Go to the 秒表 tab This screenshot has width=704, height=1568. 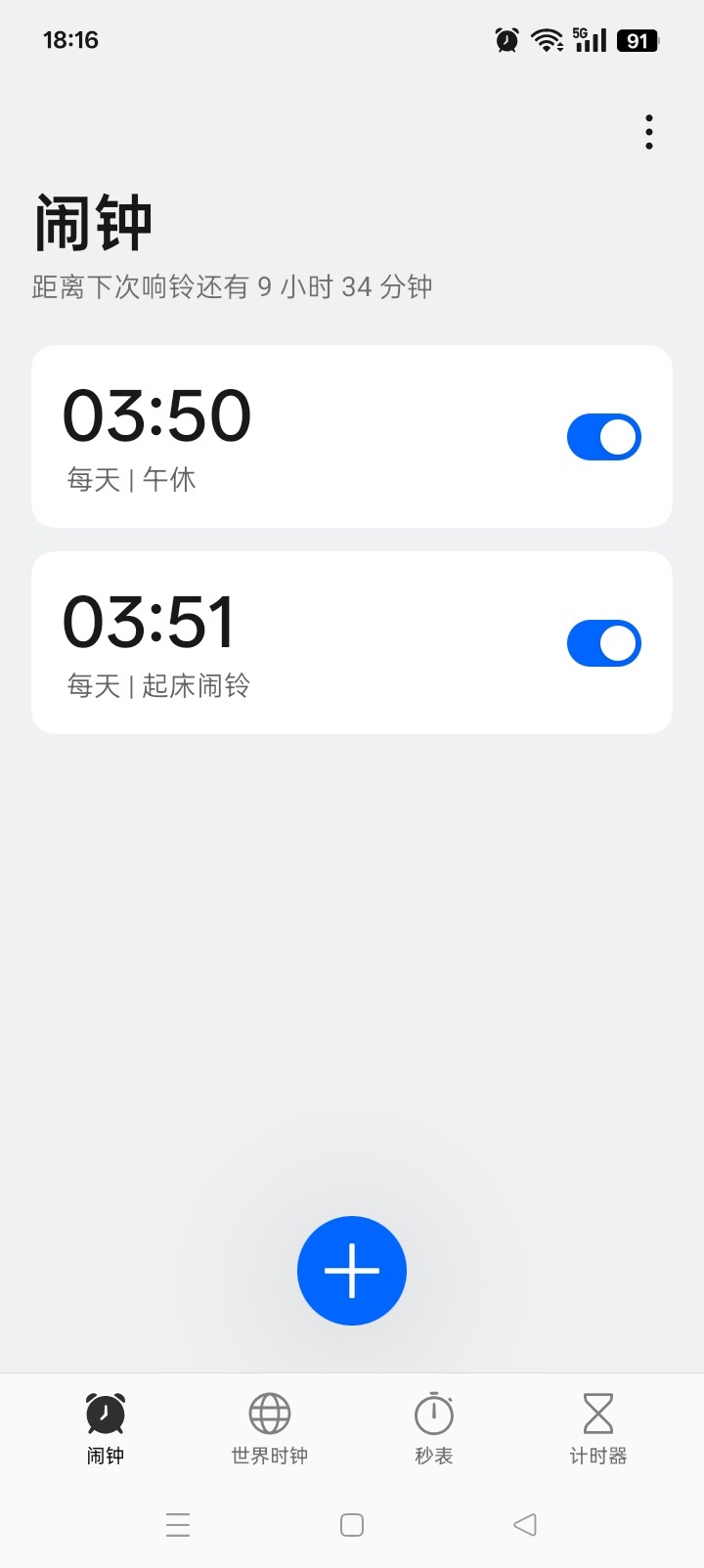(434, 1428)
